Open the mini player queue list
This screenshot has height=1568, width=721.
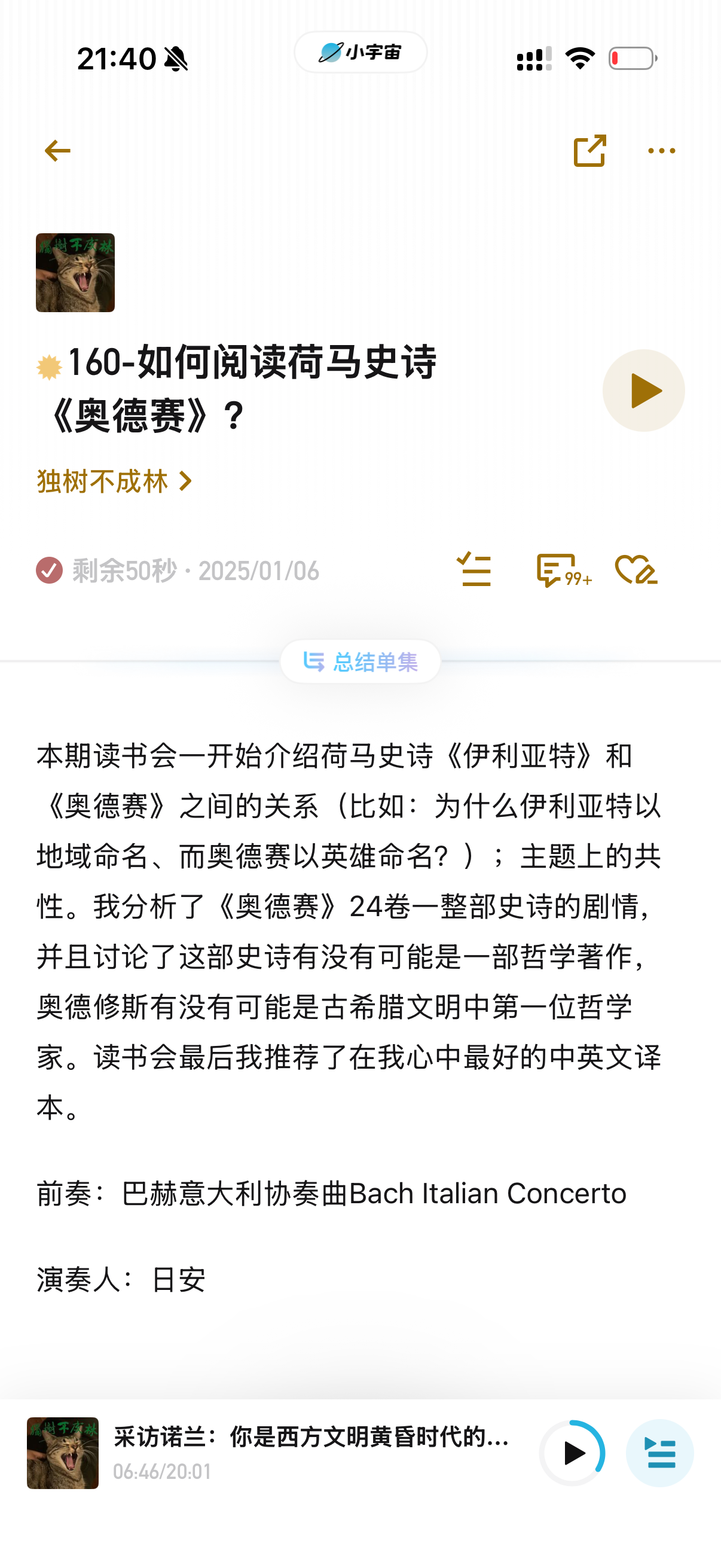659,1453
